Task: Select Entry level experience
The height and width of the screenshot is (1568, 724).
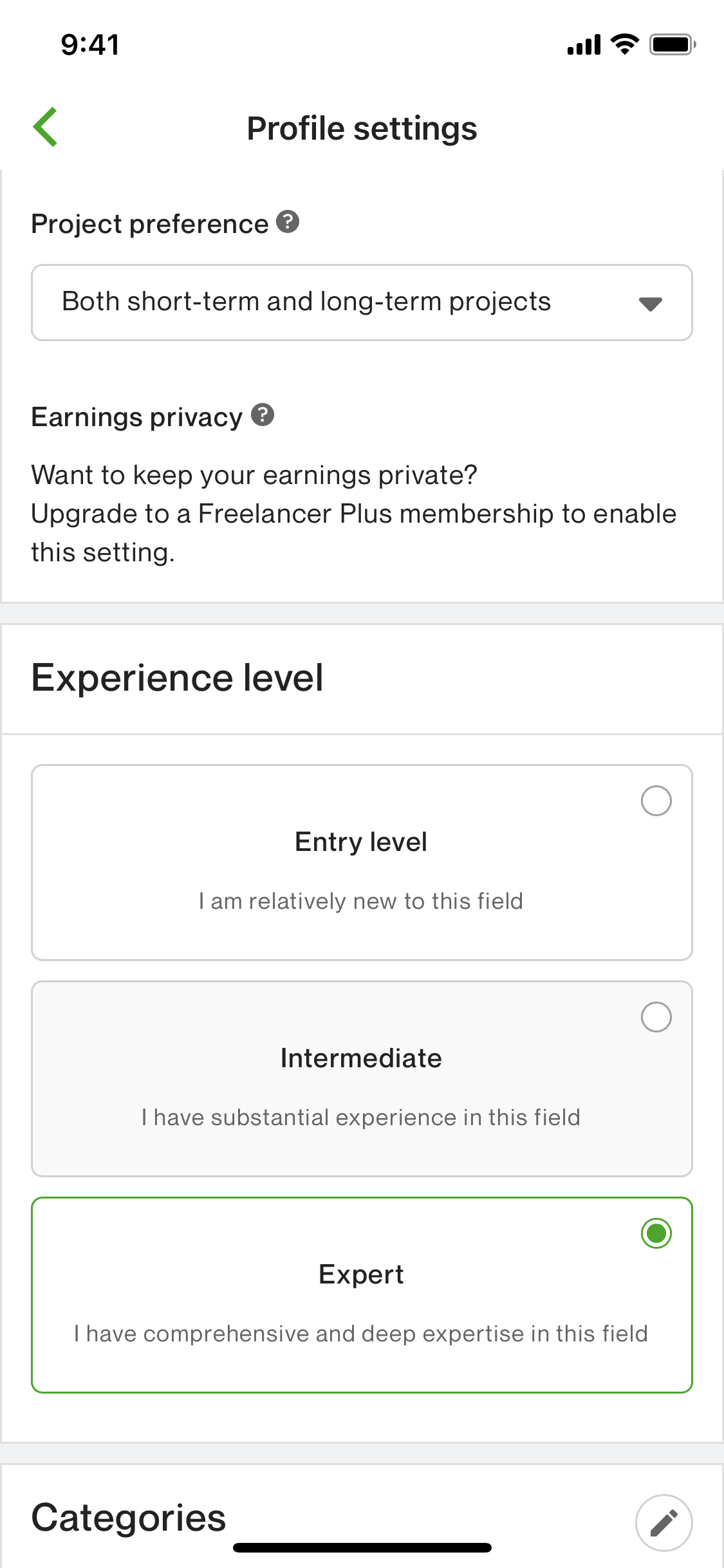Action: 362,863
